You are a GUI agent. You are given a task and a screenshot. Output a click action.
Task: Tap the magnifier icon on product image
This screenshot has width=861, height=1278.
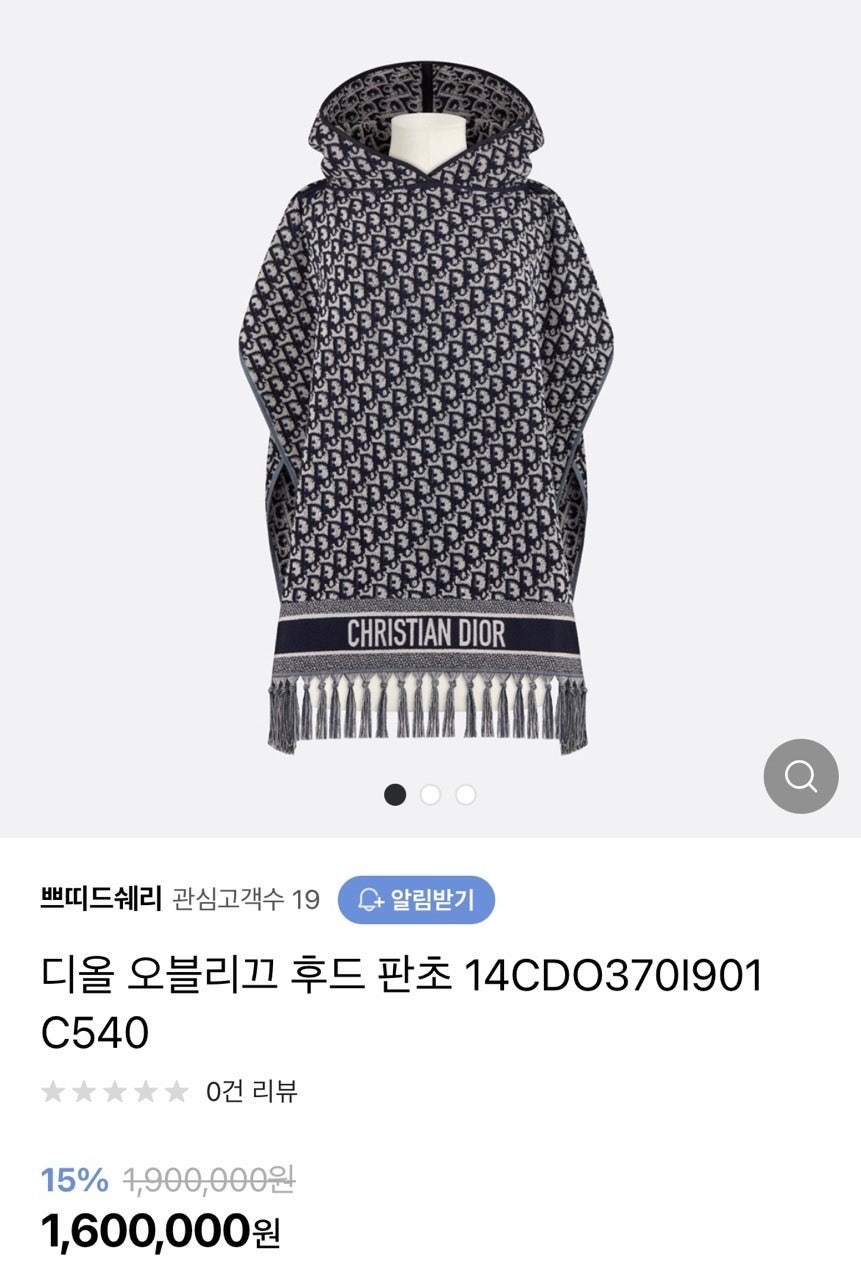point(800,775)
